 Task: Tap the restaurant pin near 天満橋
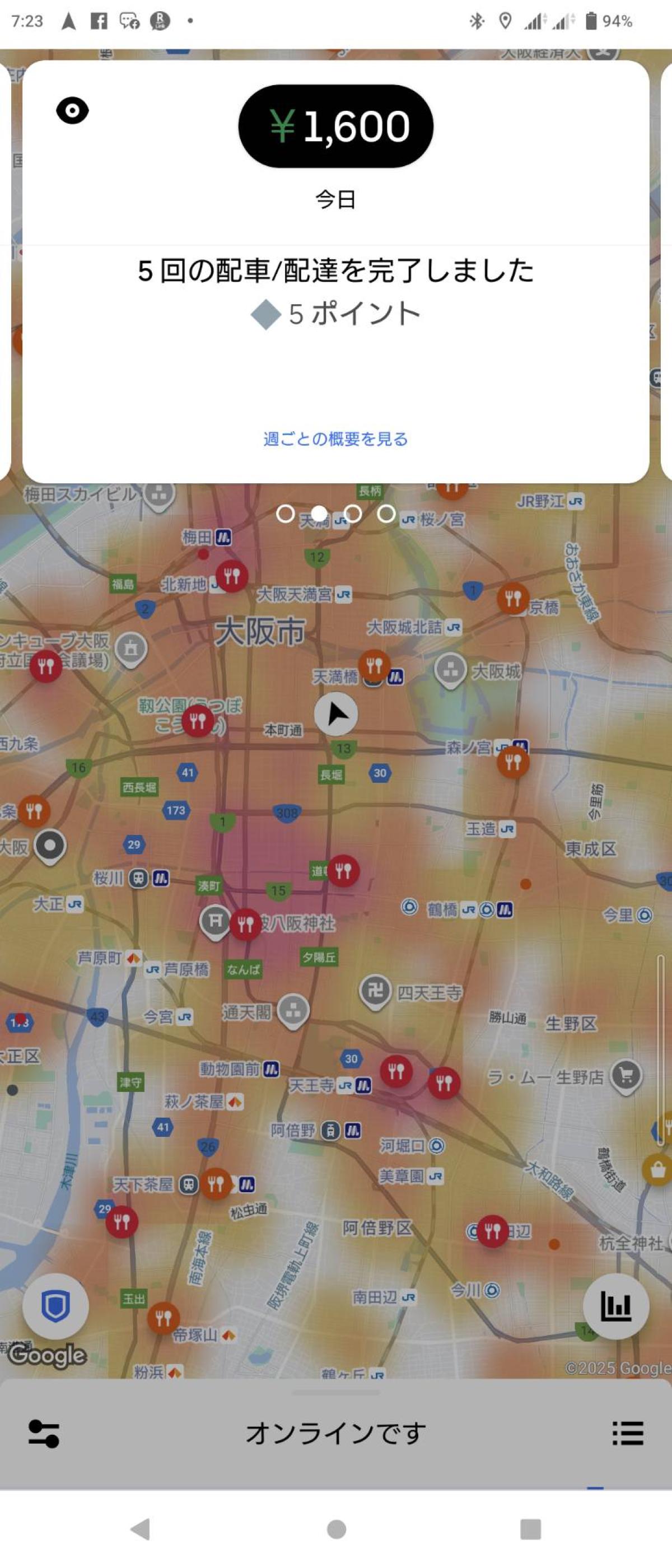pyautogui.click(x=374, y=665)
